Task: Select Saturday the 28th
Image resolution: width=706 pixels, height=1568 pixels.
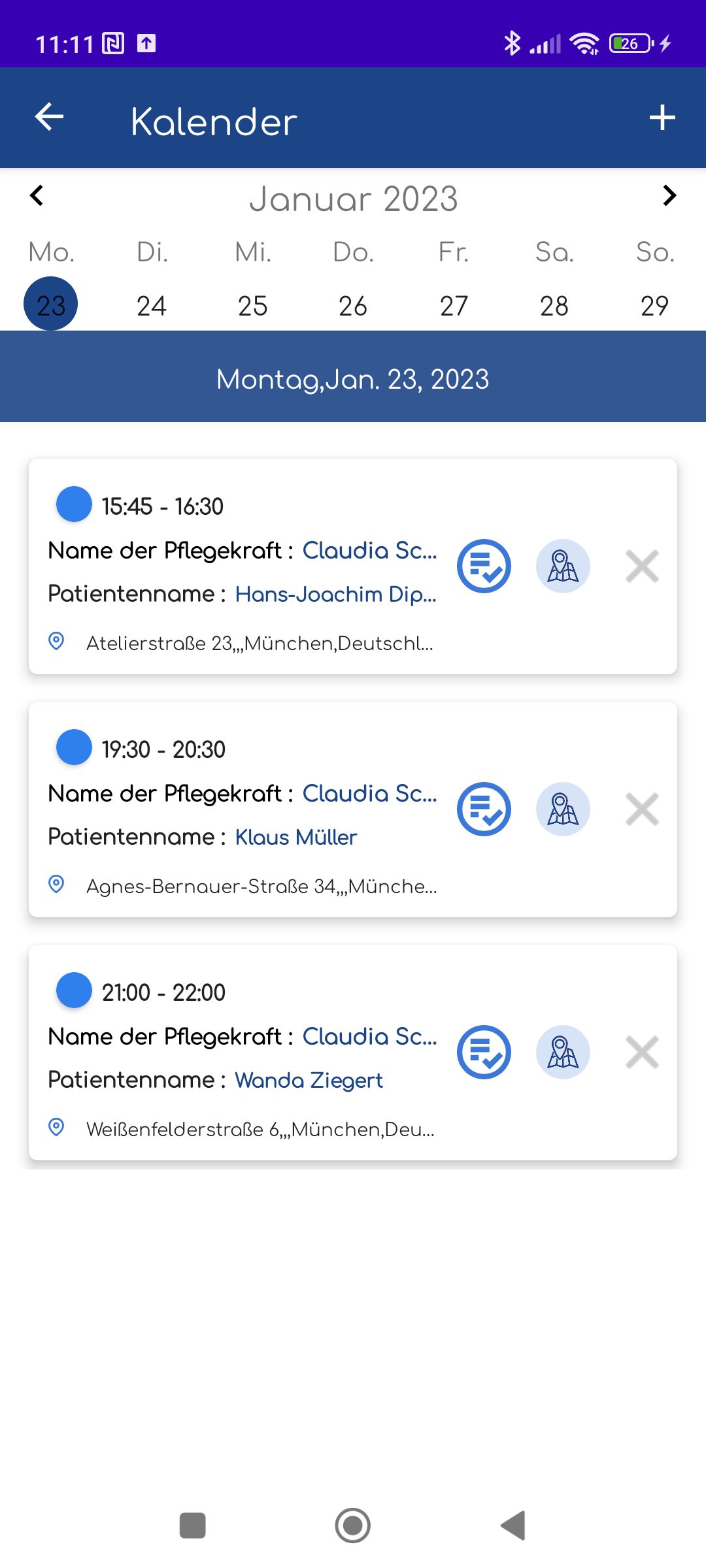Action: tap(554, 306)
